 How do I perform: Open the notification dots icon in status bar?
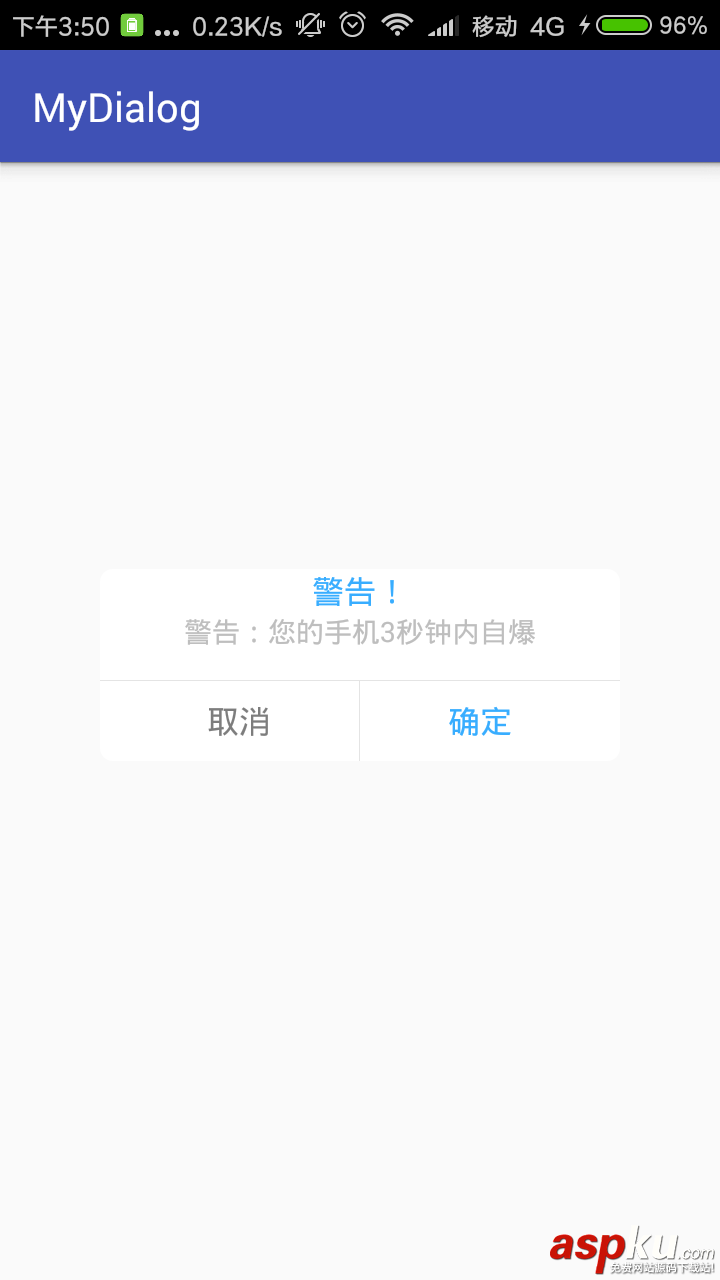[166, 28]
